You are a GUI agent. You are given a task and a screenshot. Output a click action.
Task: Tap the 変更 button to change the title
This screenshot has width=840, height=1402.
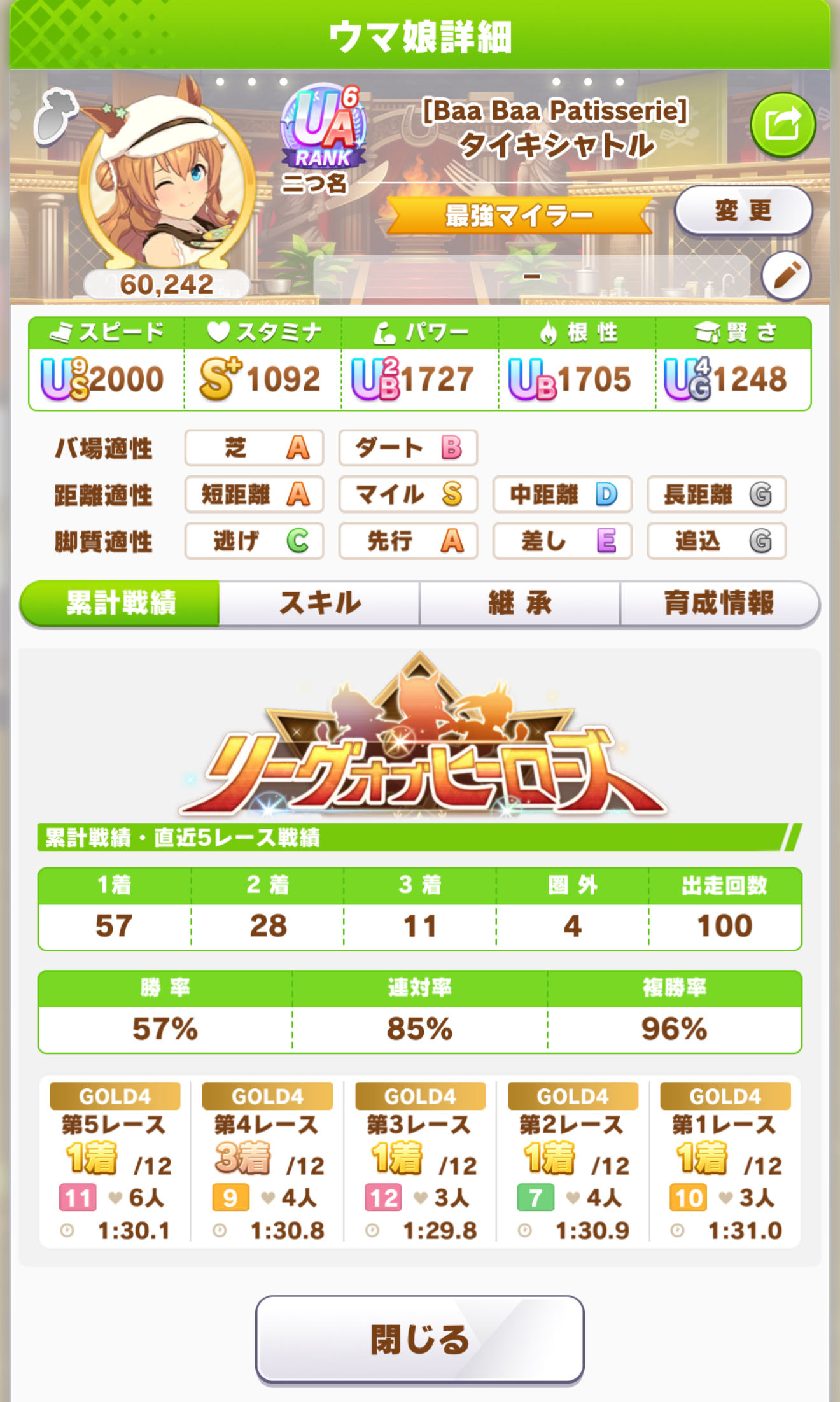743,210
